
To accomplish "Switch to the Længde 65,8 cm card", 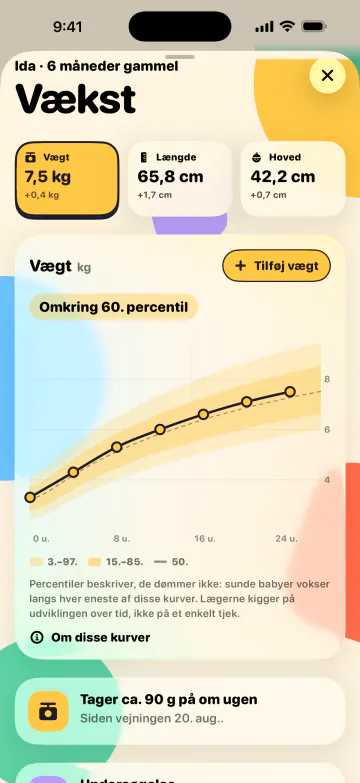I will [x=180, y=179].
